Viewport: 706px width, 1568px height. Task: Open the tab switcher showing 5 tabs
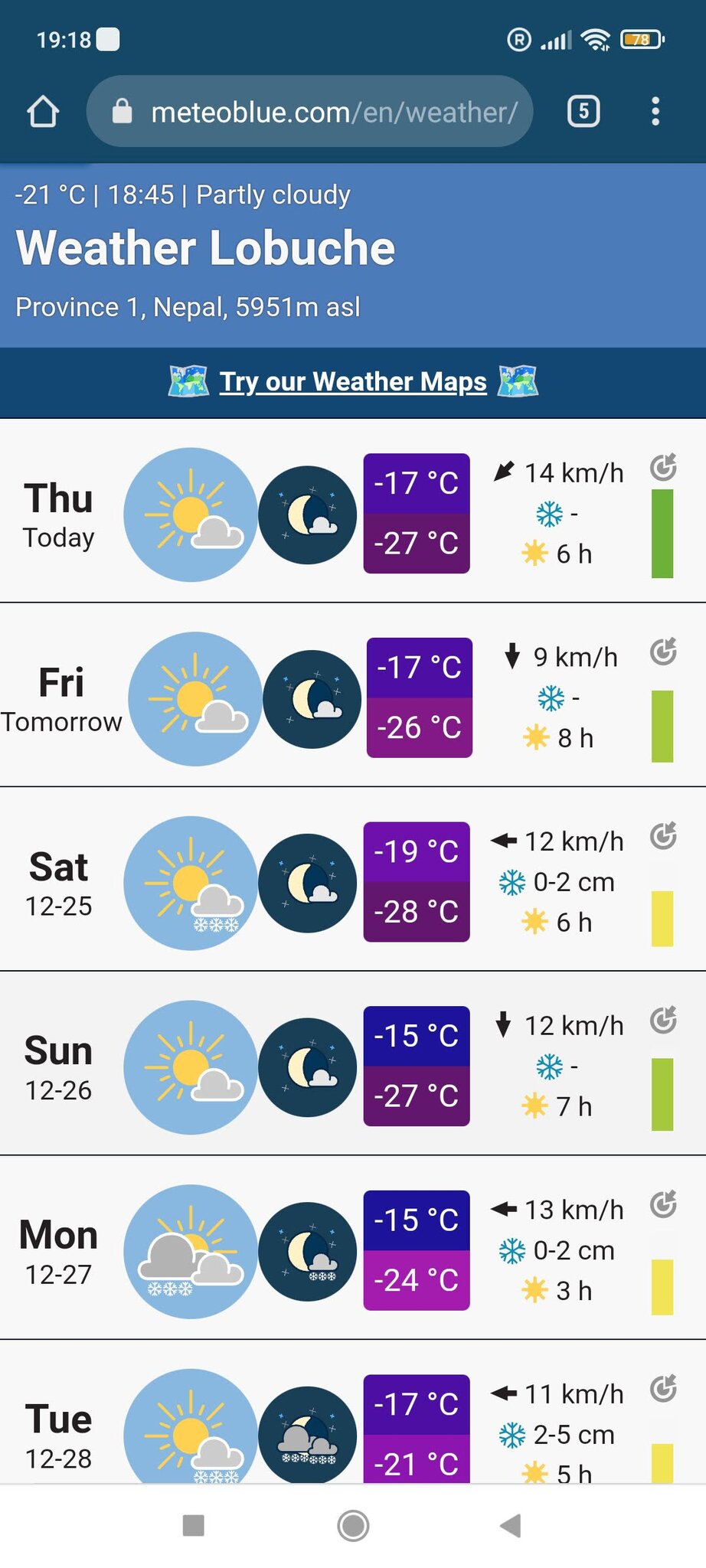[x=583, y=112]
